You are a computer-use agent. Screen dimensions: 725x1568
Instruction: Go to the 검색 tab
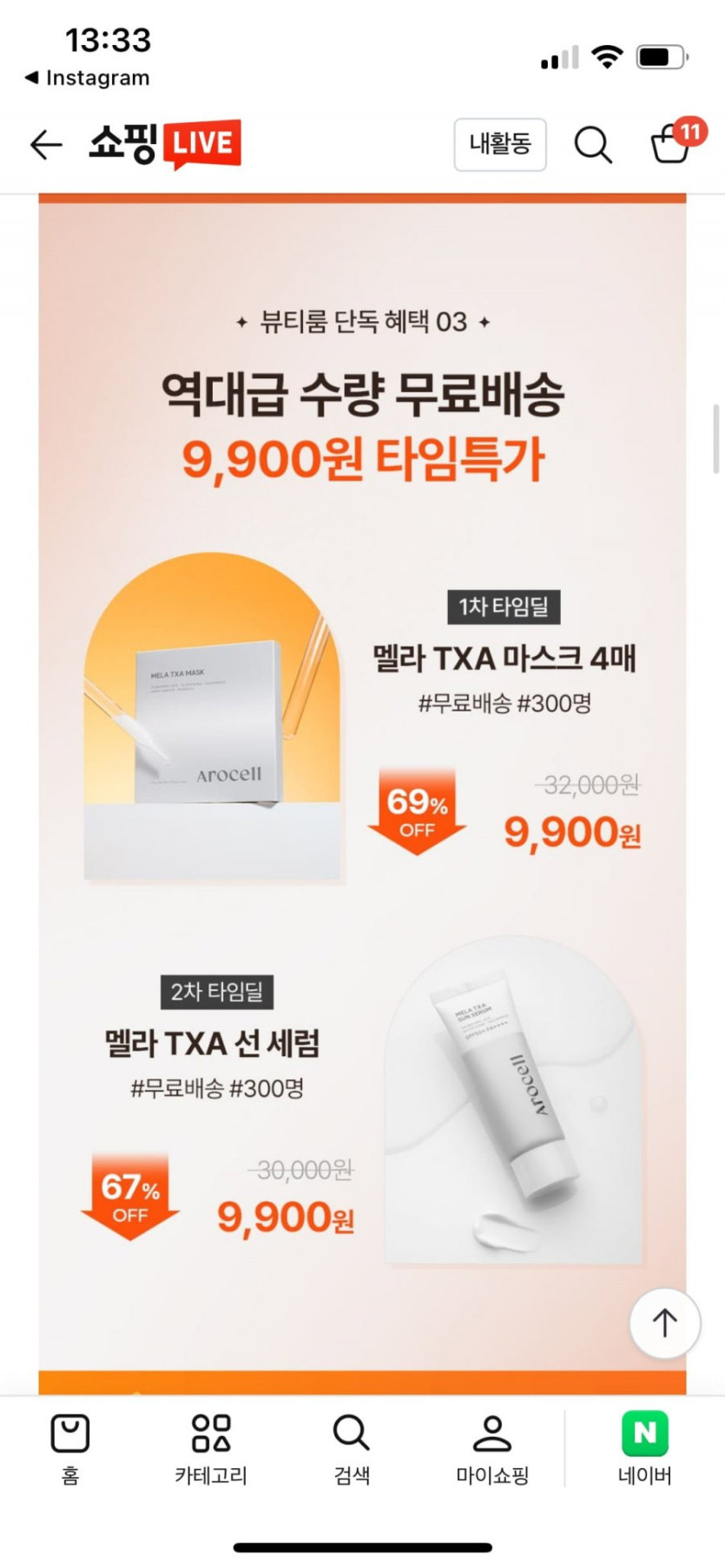point(352,1448)
